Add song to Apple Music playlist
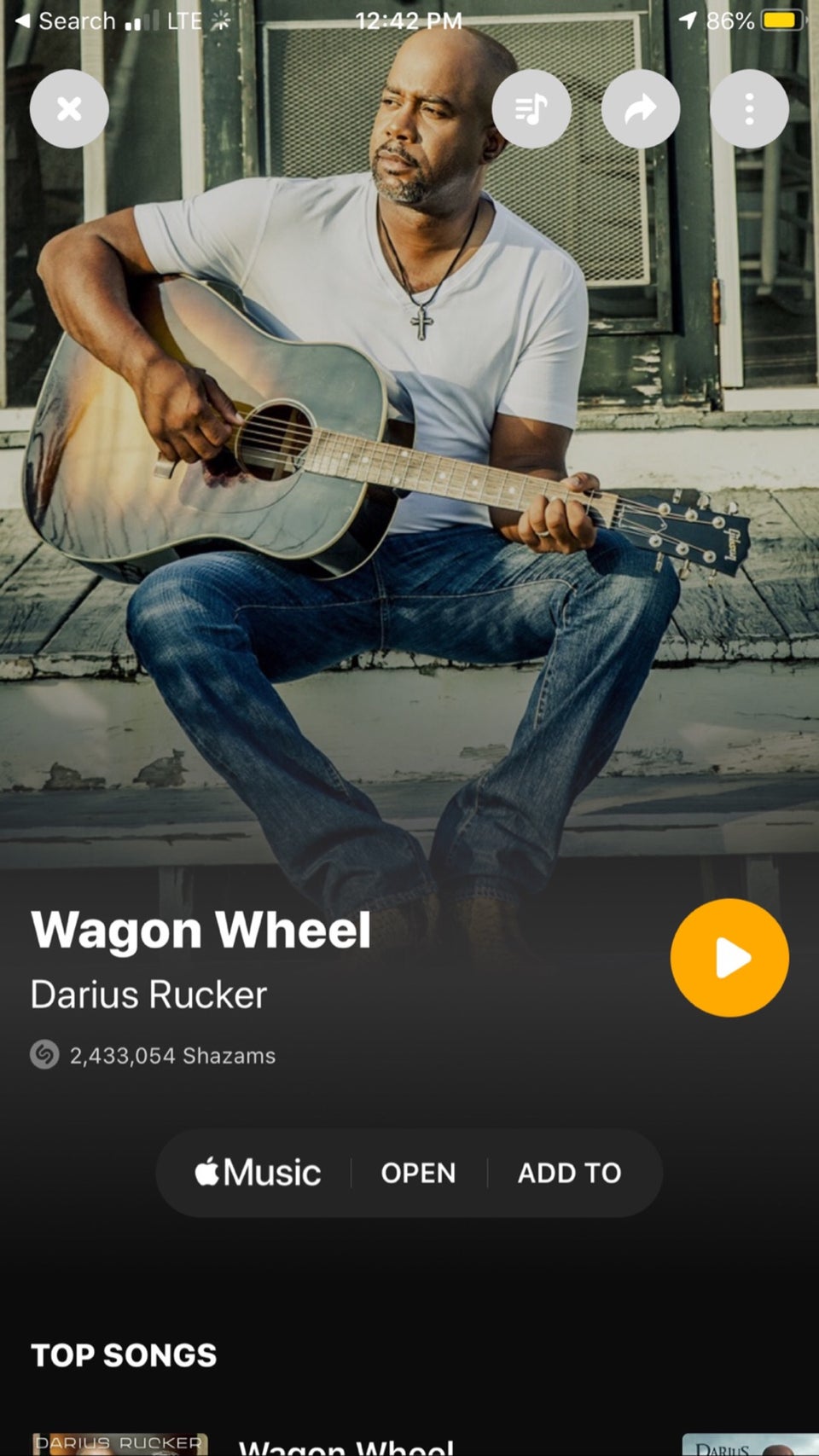 tap(569, 1173)
